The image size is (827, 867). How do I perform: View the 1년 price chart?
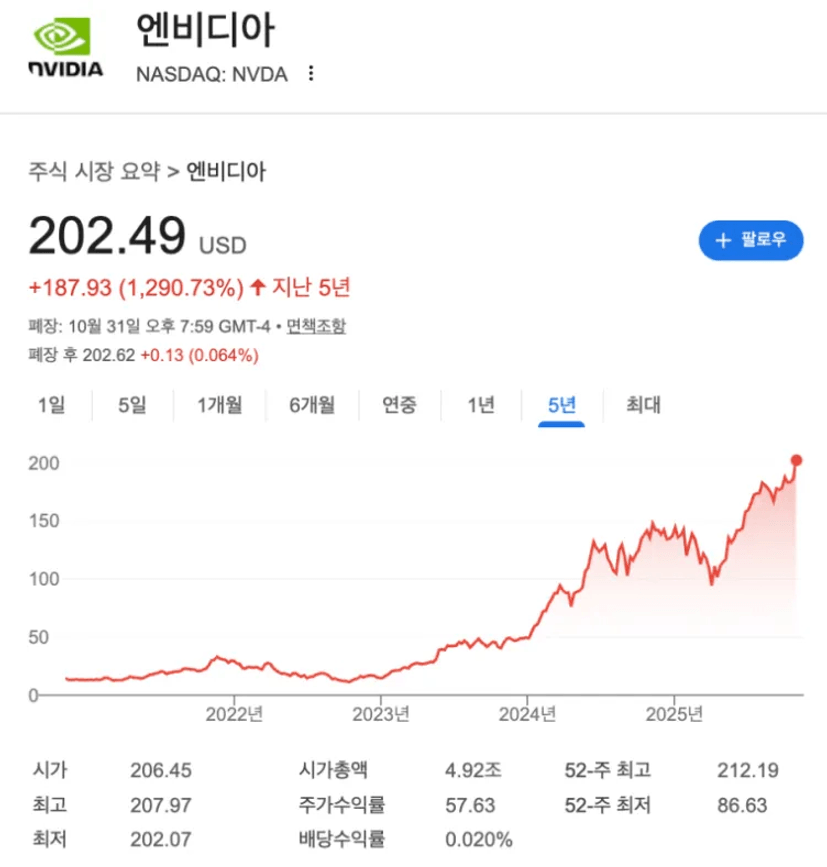pyautogui.click(x=480, y=405)
